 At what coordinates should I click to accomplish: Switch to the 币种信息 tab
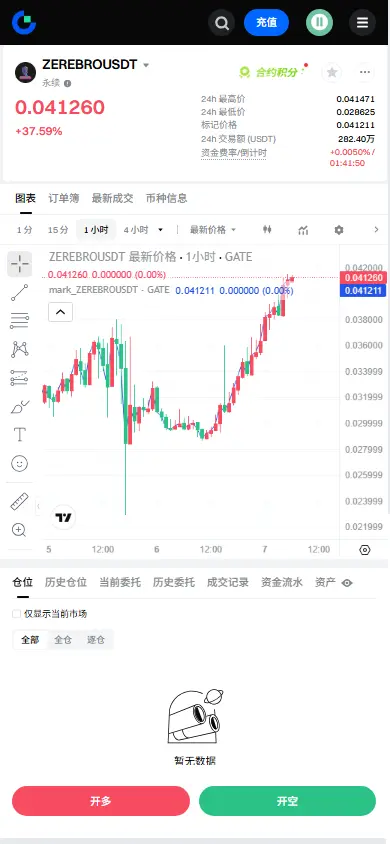[167, 198]
